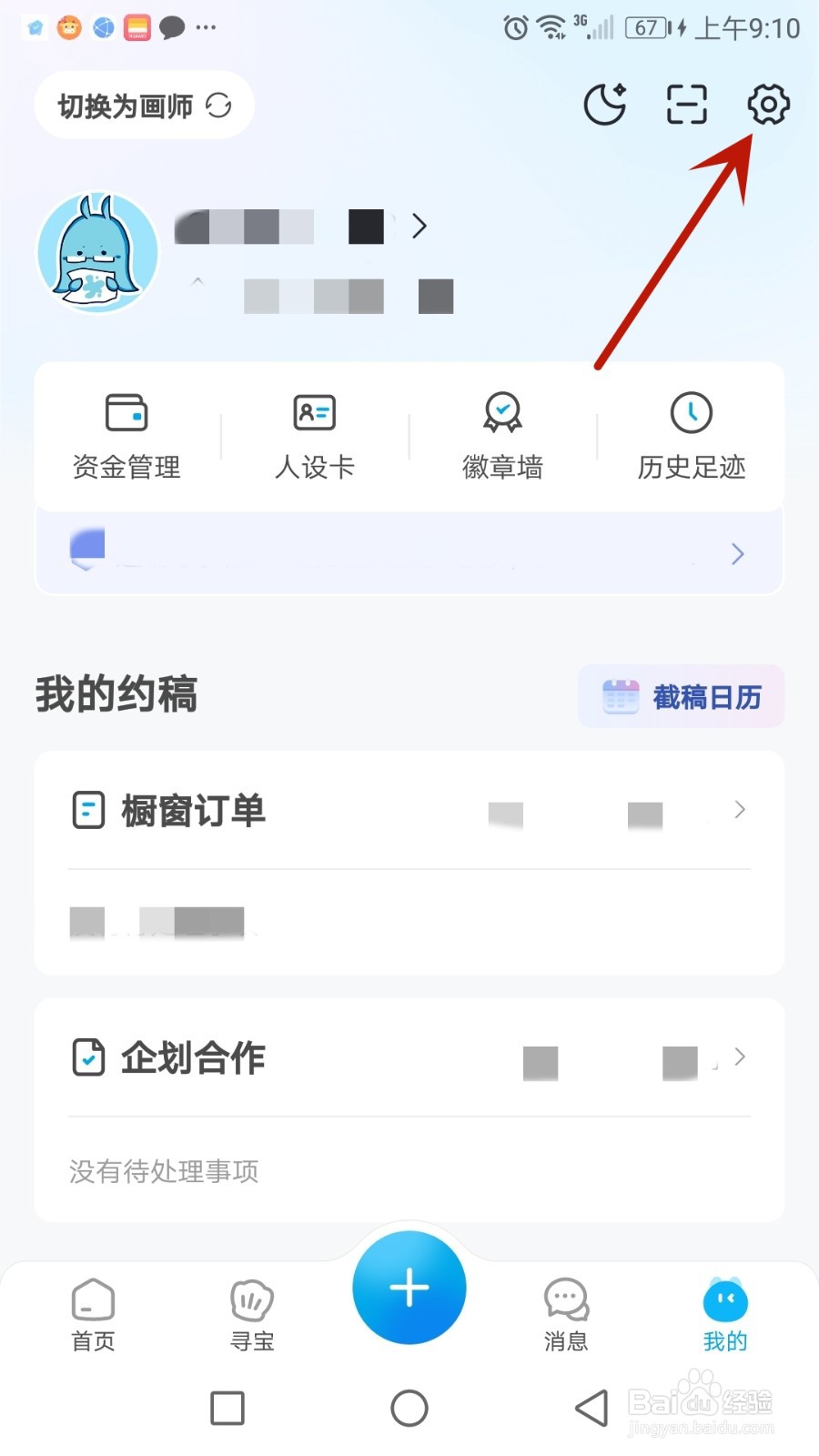
Task: Open 资金管理 (funds management)
Action: click(126, 435)
